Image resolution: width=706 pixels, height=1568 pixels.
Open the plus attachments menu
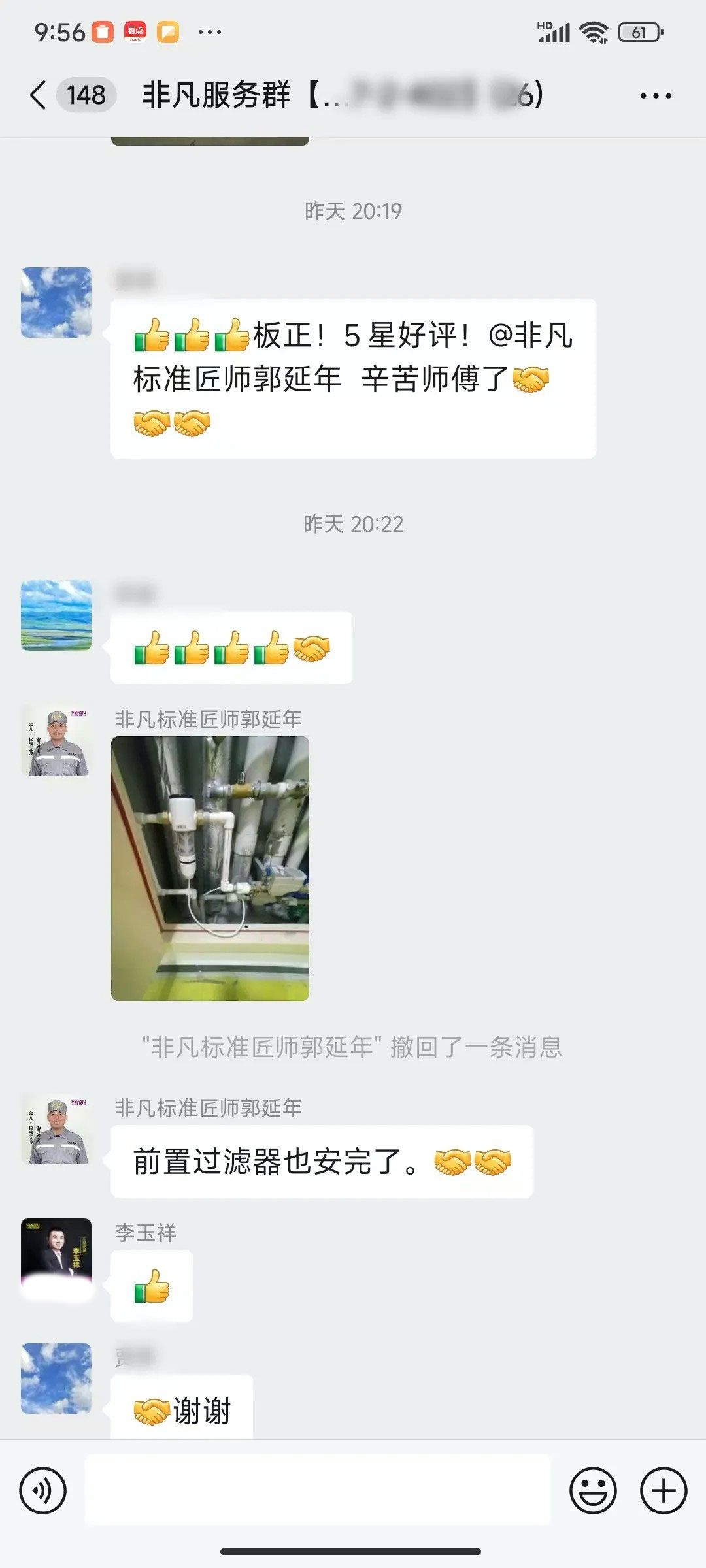(x=664, y=1491)
